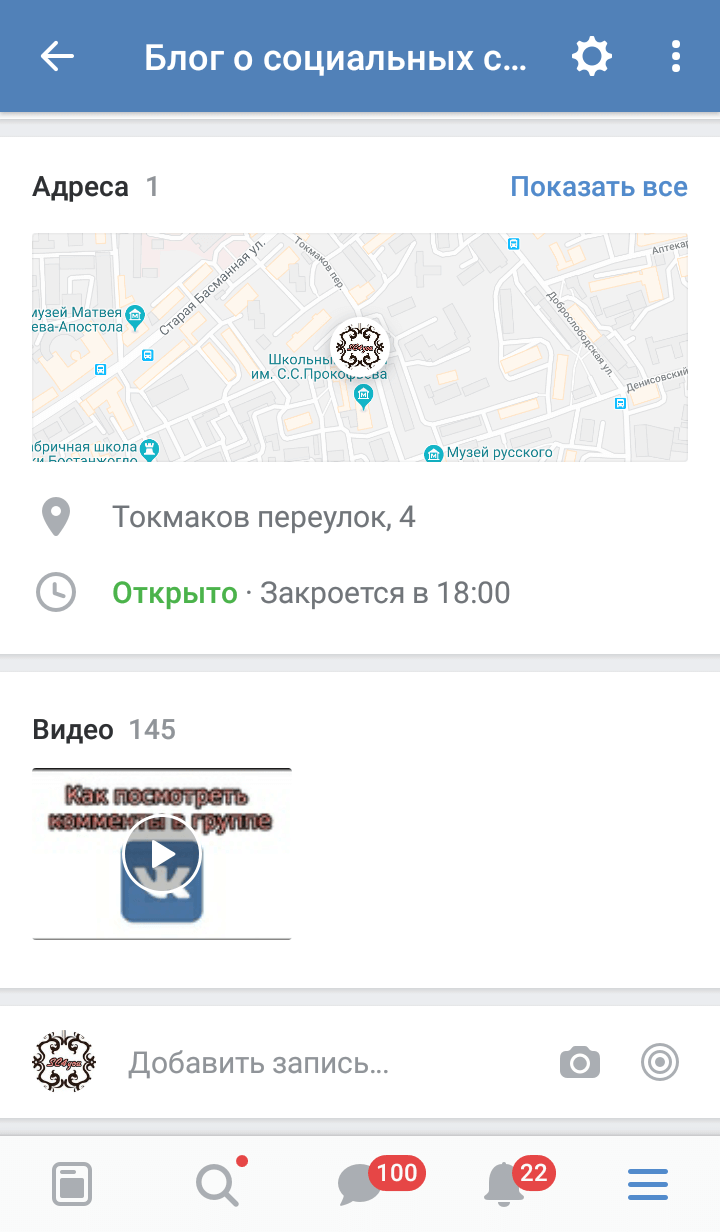Go back using the top arrow
Viewport: 720px width, 1232px height.
pyautogui.click(x=57, y=57)
